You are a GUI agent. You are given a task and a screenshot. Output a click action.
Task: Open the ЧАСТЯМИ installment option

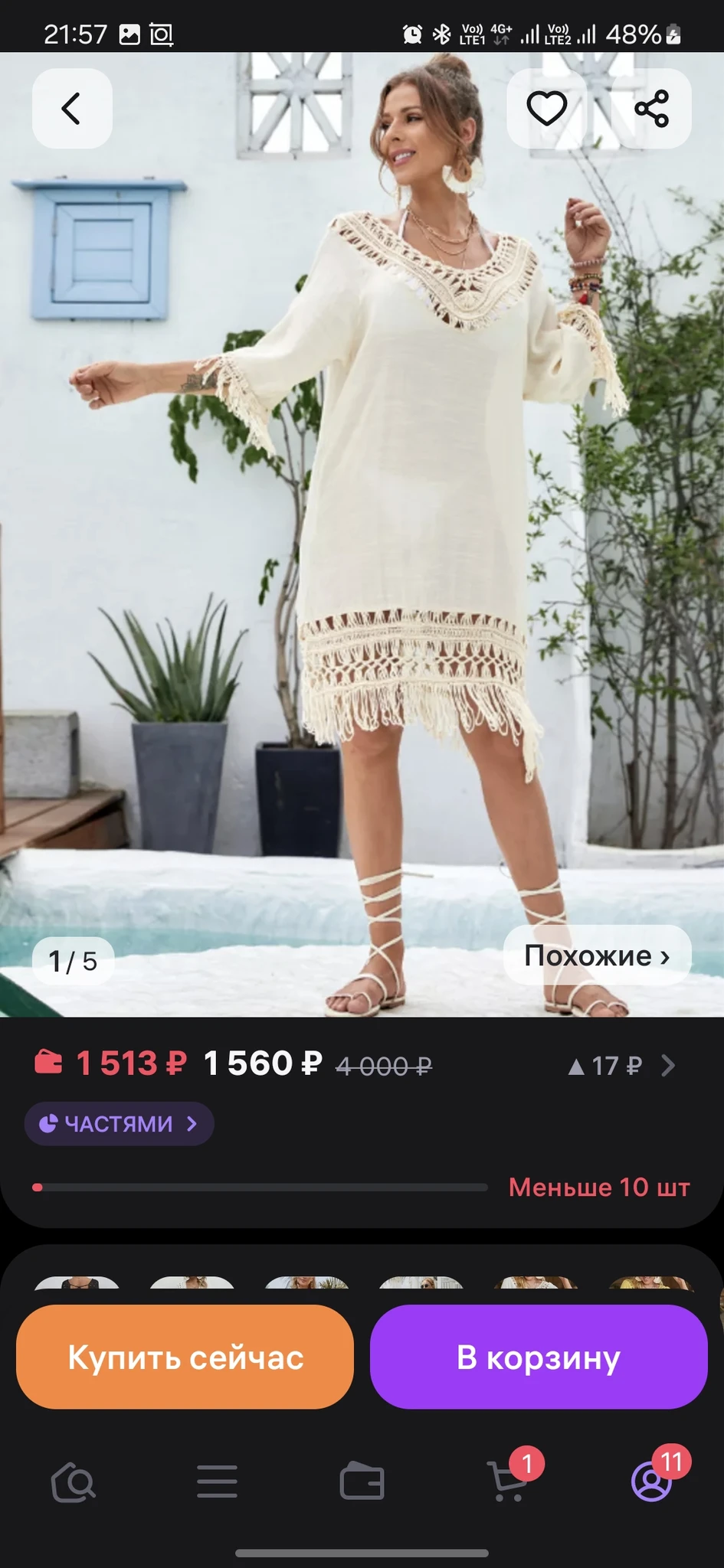pyautogui.click(x=119, y=1124)
